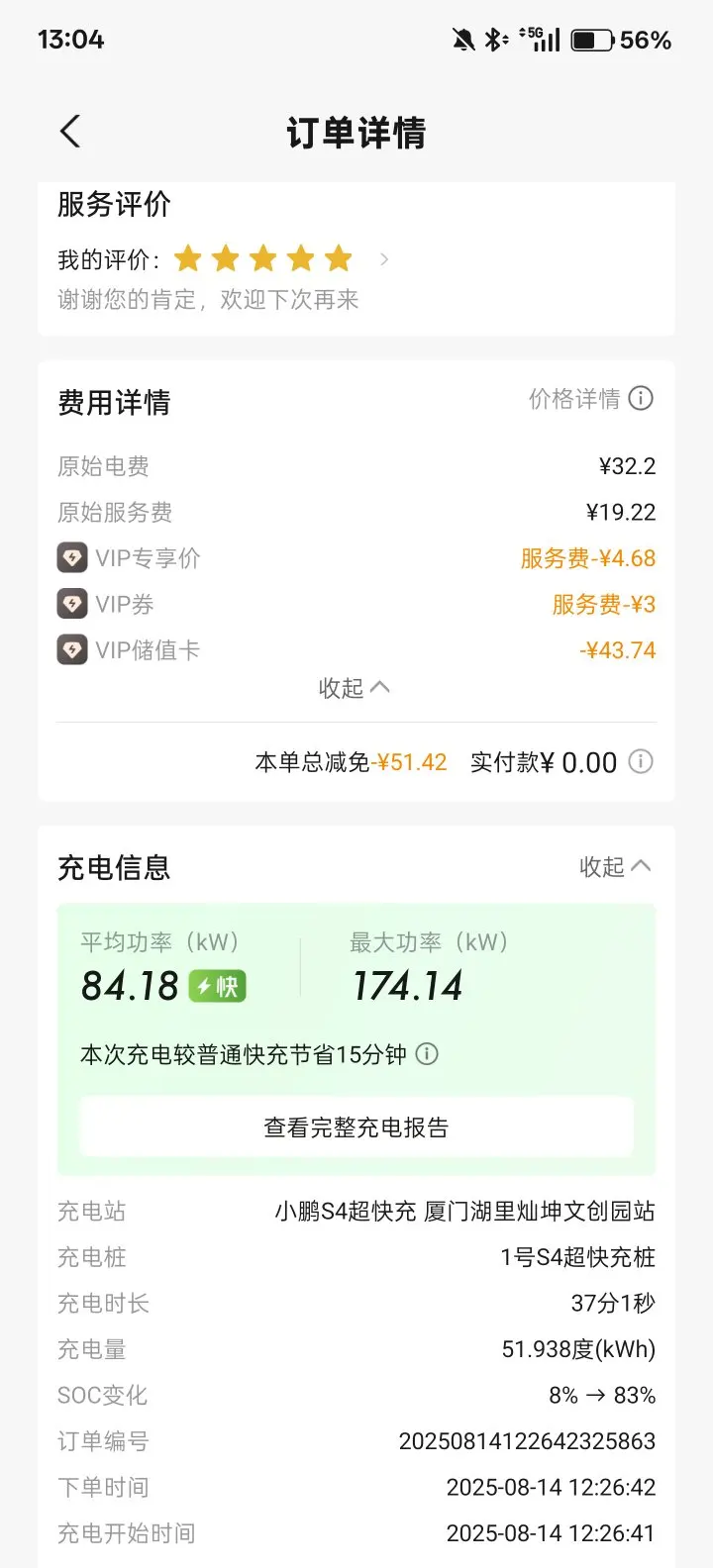Image resolution: width=713 pixels, height=1568 pixels.
Task: Collapse the fee breakdown with 收起
Action: (x=354, y=688)
